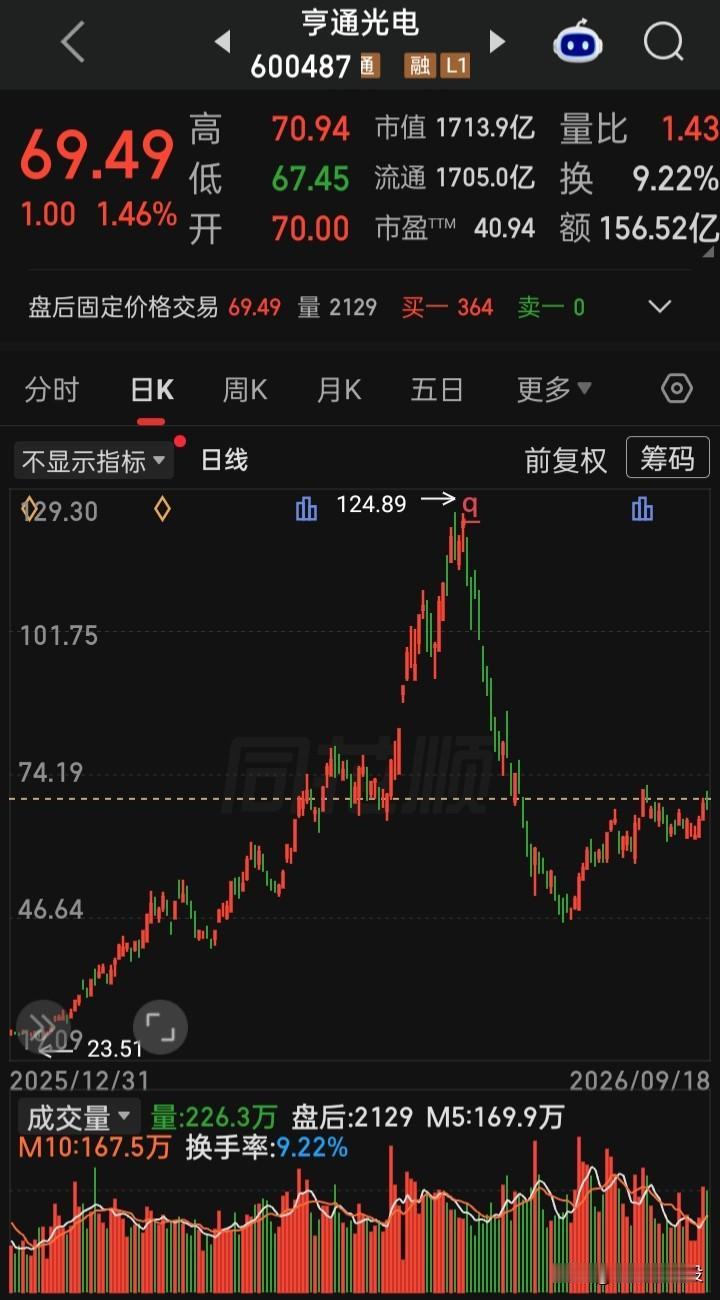Tap the double-arrow collapse button on chart
This screenshot has height=1300, width=720.
[43, 1027]
